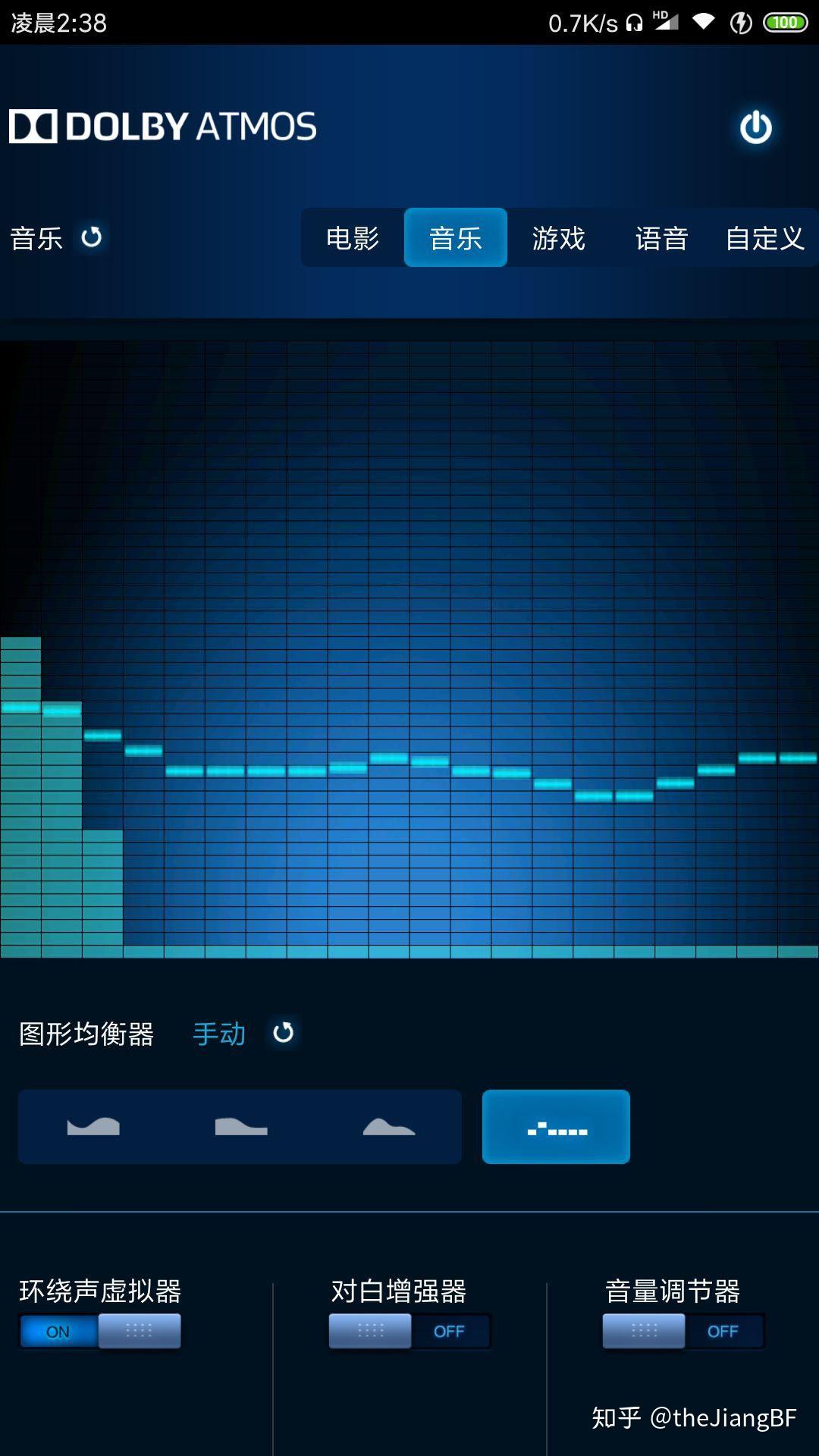Enable the 对白增强器 switch

click(x=409, y=1331)
